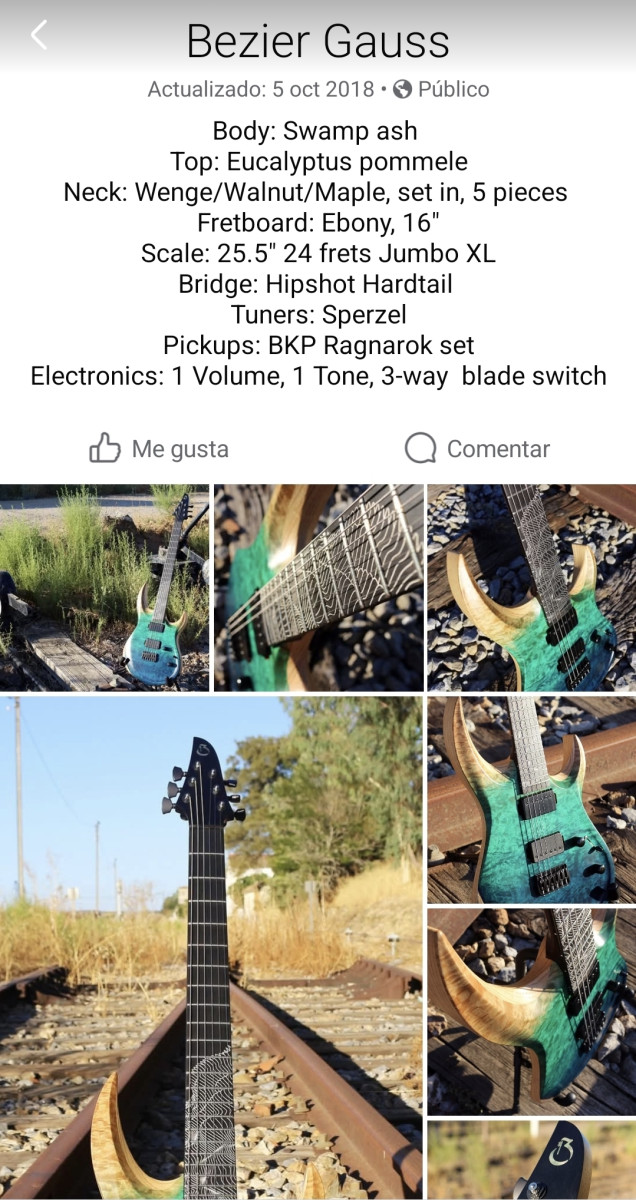
Task: Go back using the top-left arrow
Action: [39, 36]
